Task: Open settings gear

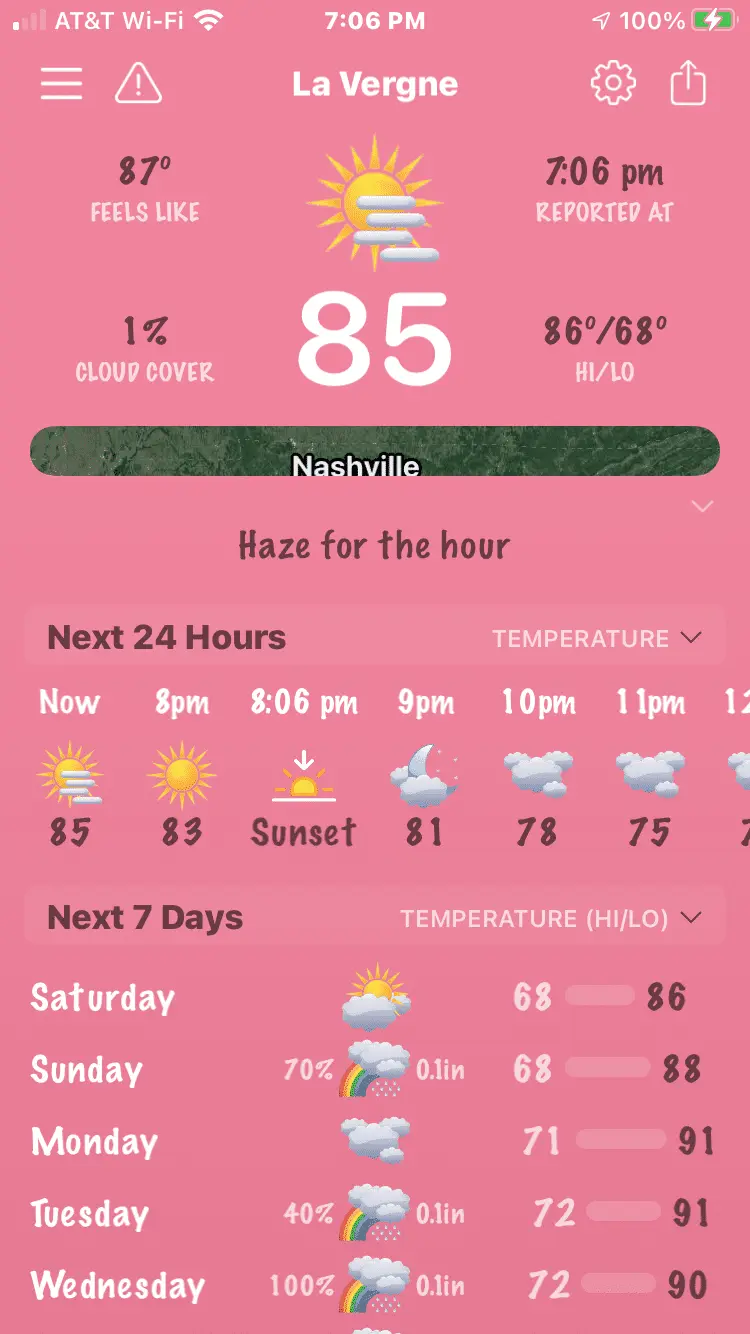Action: (x=613, y=84)
